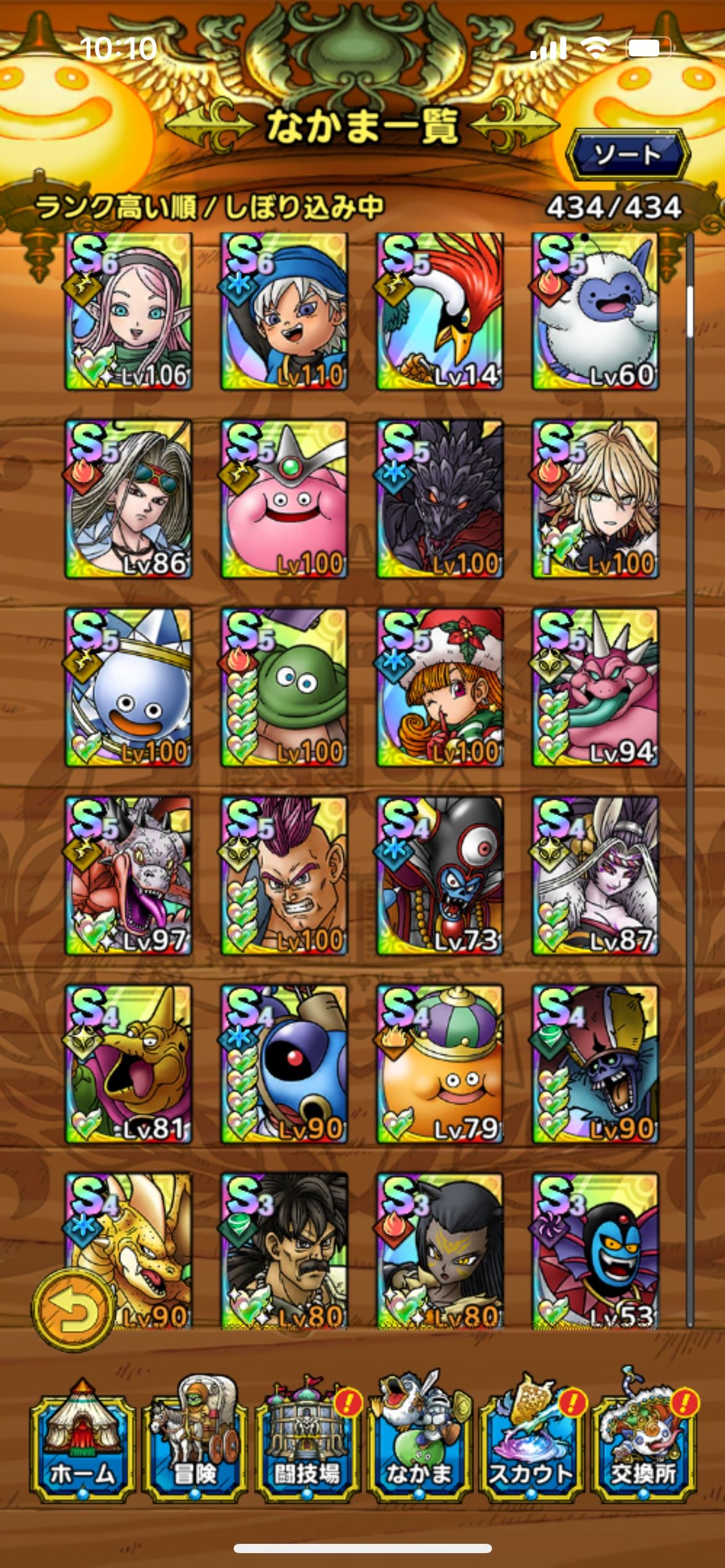Open the goggles-wearing character Lv86 card
This screenshot has width=725, height=1568.
pos(128,500)
